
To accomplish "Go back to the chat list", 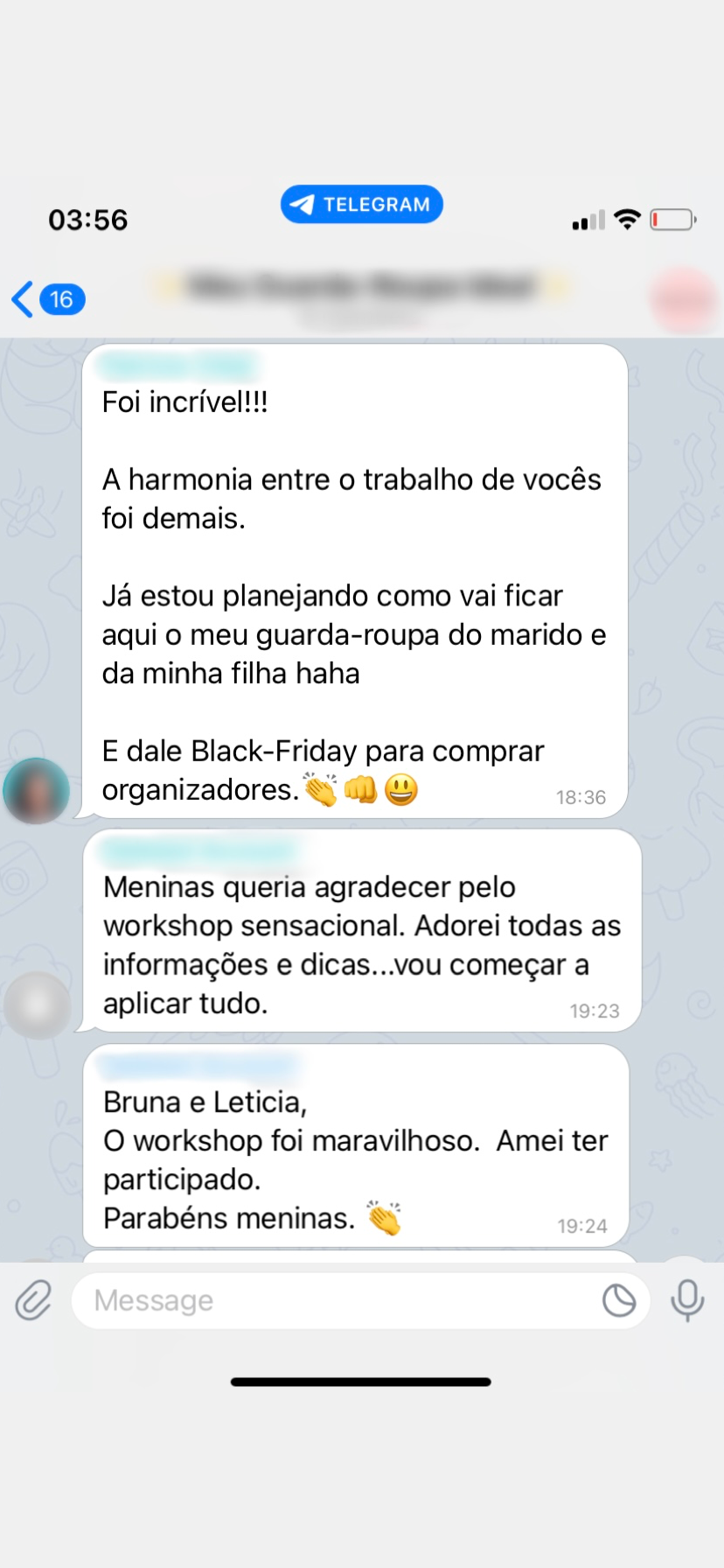I will (x=47, y=299).
